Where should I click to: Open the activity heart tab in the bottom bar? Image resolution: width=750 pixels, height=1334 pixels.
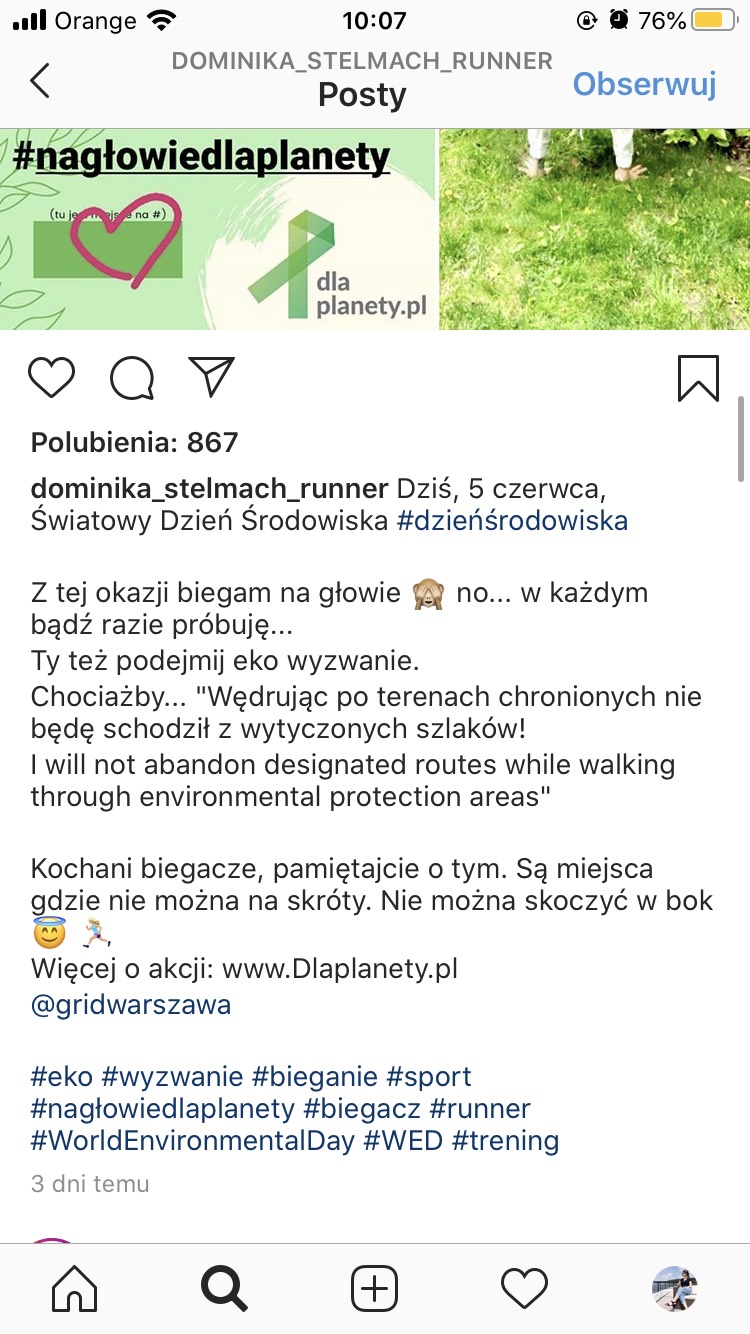tap(524, 1288)
